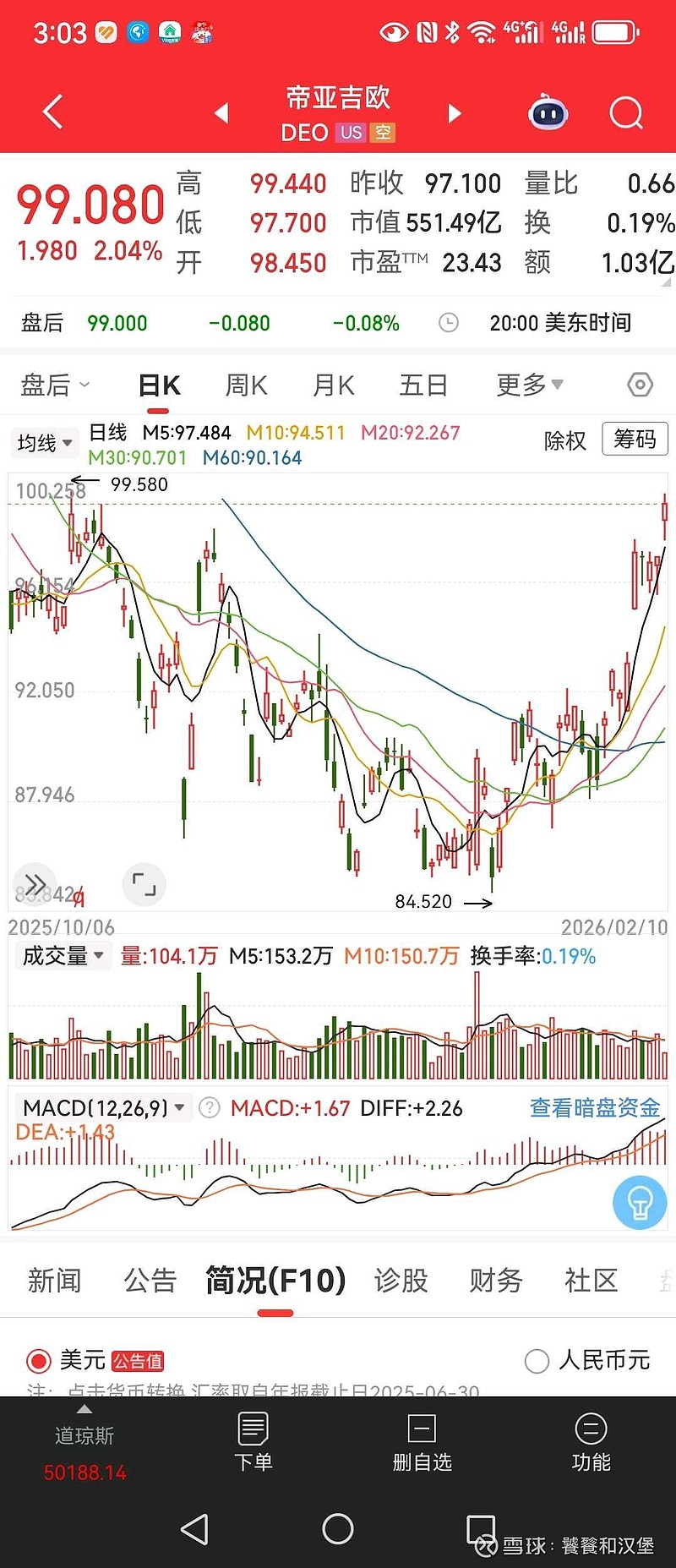Tap the lightbulb icon on the chart
Viewport: 676px width, 1568px height.
click(x=640, y=1203)
